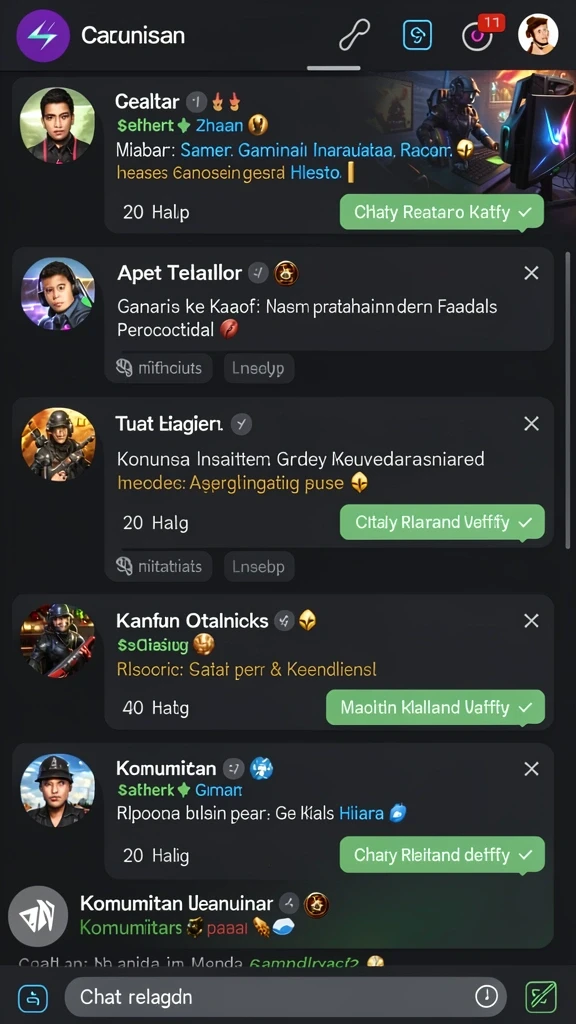Tap the Chaty Reataro Katfy button

pyautogui.click(x=441, y=212)
